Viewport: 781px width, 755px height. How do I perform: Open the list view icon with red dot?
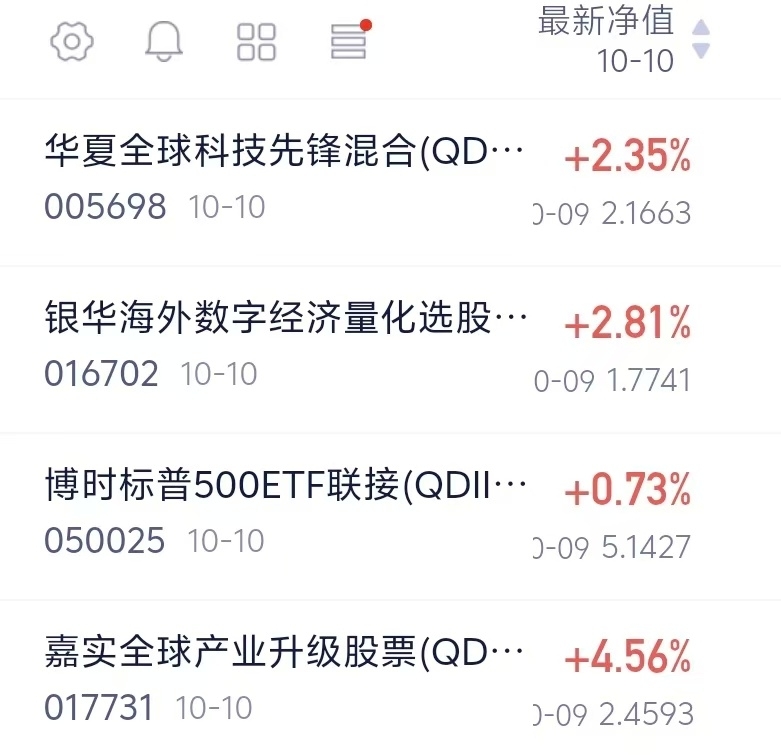click(349, 41)
